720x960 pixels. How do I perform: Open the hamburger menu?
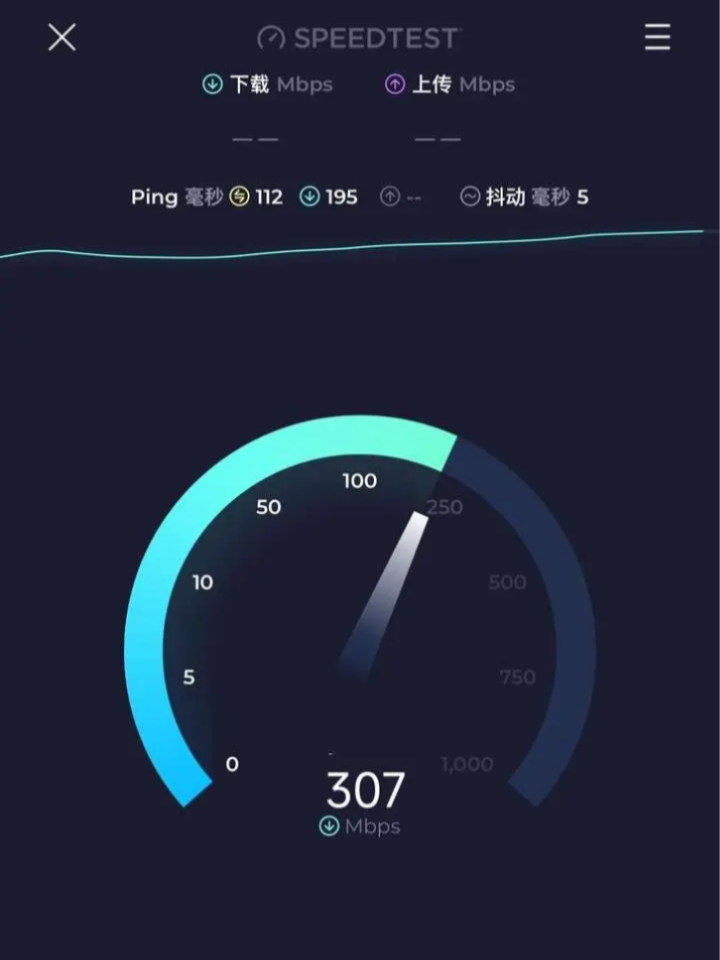(657, 38)
